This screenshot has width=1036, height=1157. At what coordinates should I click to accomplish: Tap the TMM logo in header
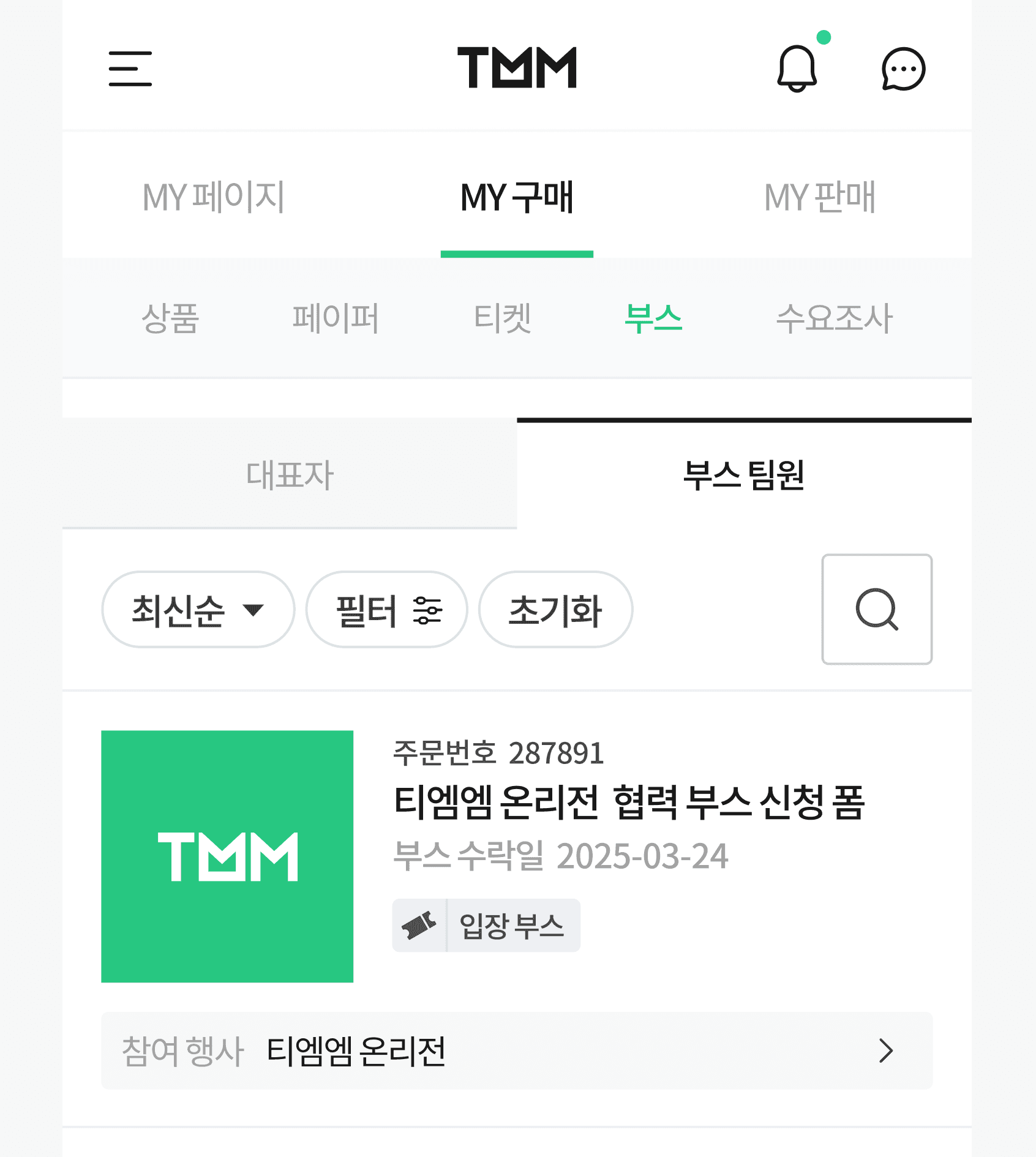[x=517, y=68]
